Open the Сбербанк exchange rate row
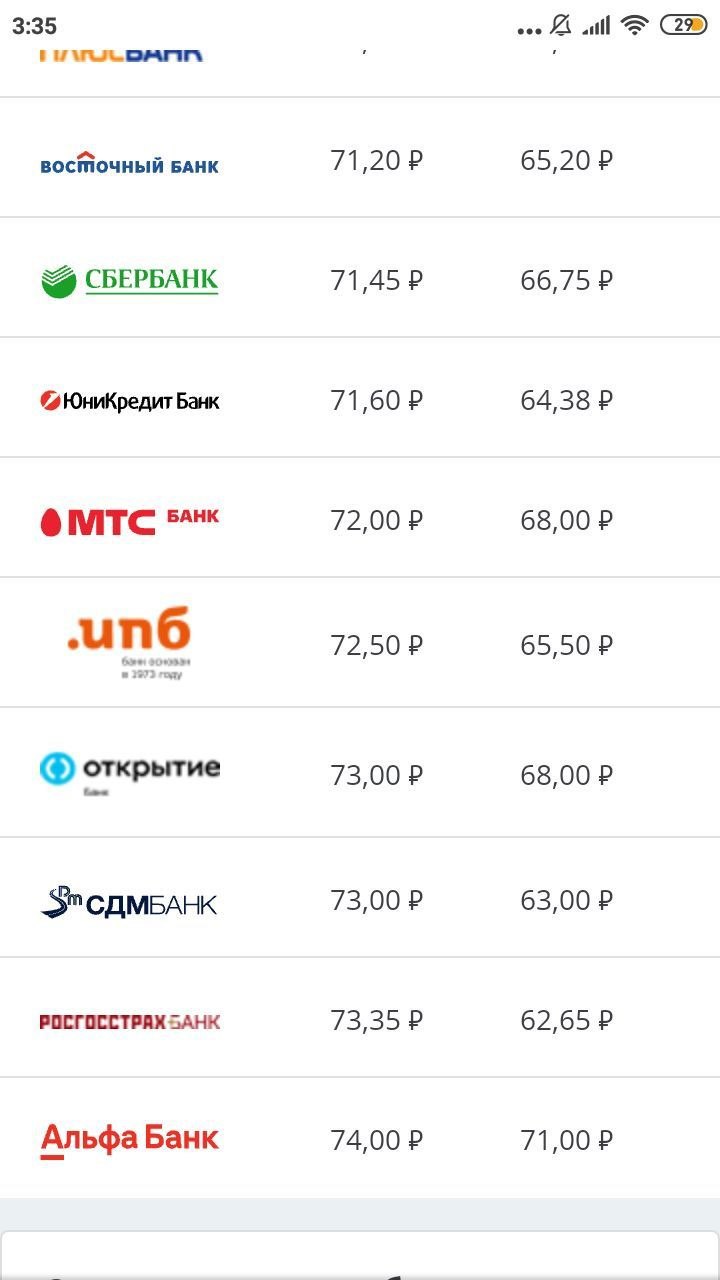The image size is (720, 1280). click(x=360, y=278)
